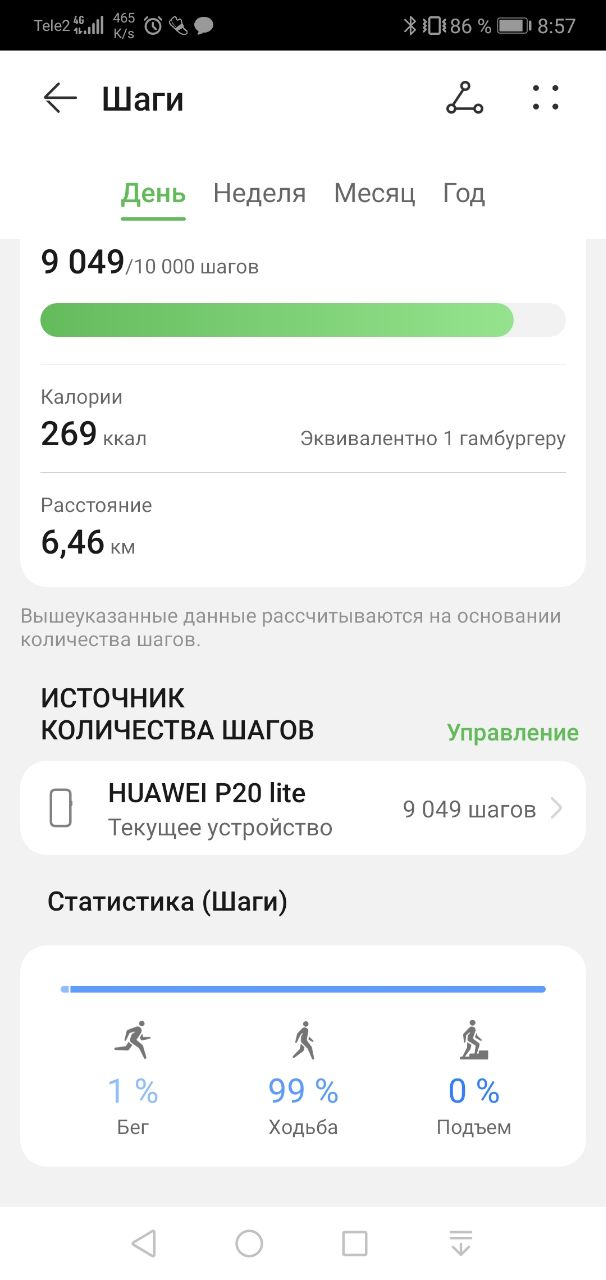Image resolution: width=606 pixels, height=1280 pixels.
Task: Open the share route icon
Action: (464, 98)
